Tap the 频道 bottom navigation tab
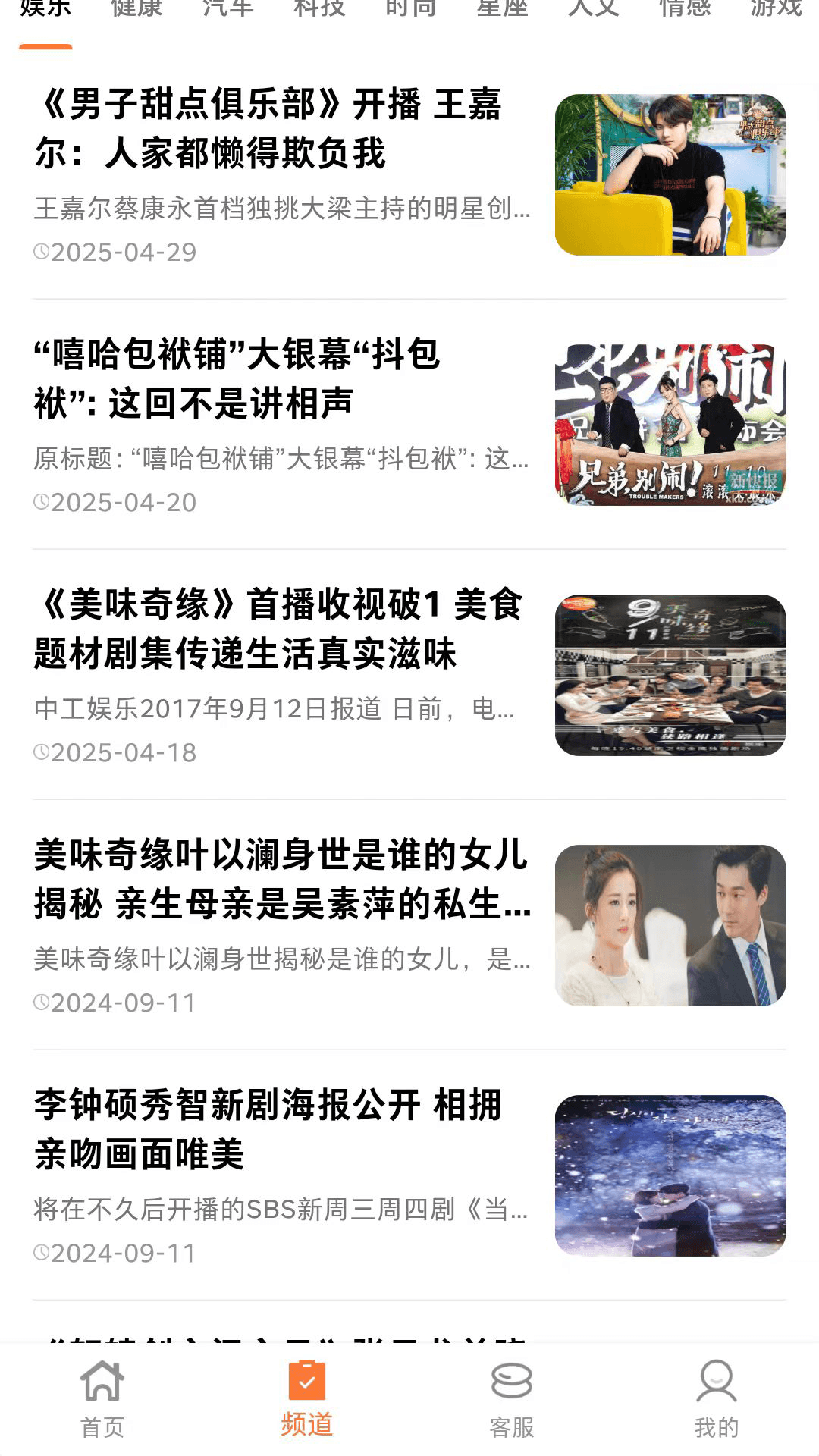The image size is (819, 1456). [x=307, y=1399]
